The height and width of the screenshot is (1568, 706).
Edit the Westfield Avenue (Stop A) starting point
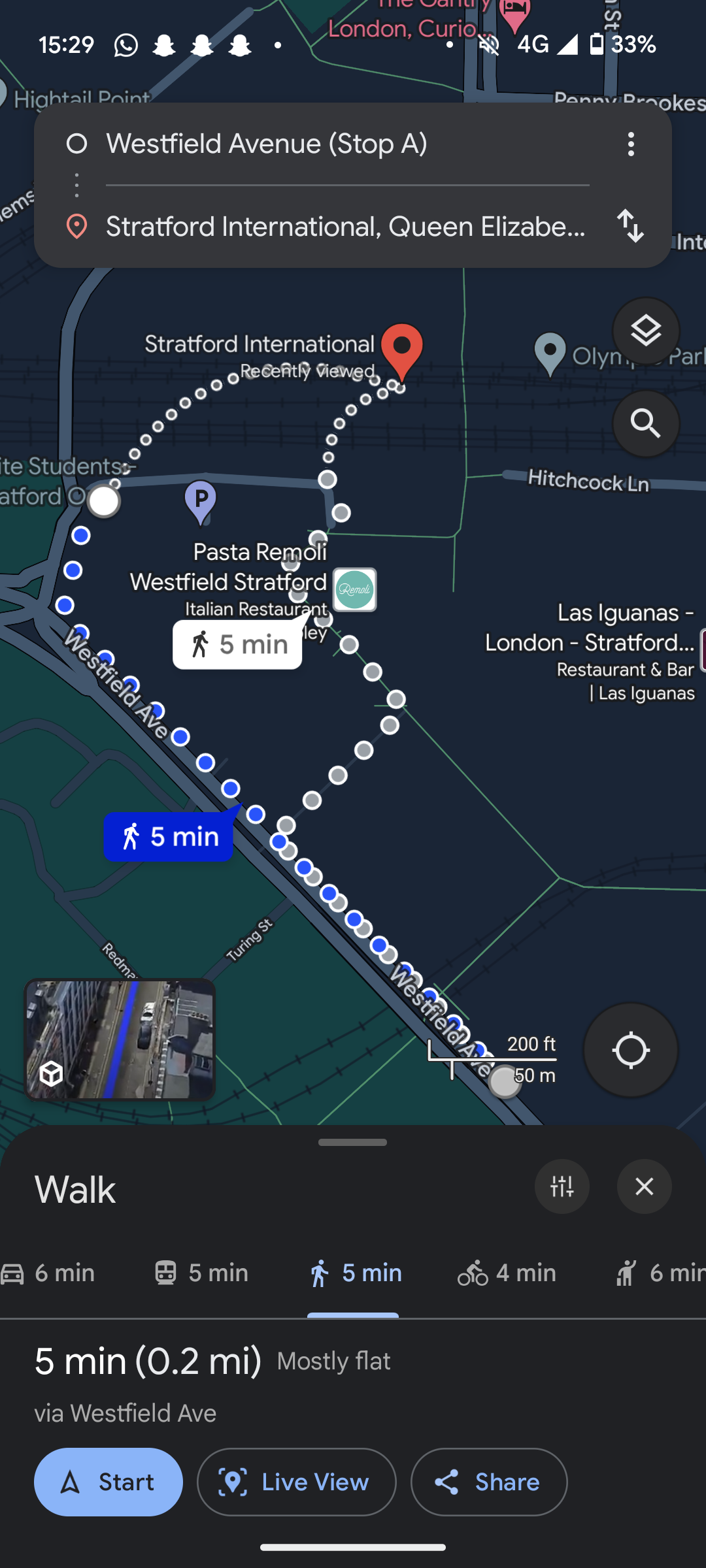[346, 144]
